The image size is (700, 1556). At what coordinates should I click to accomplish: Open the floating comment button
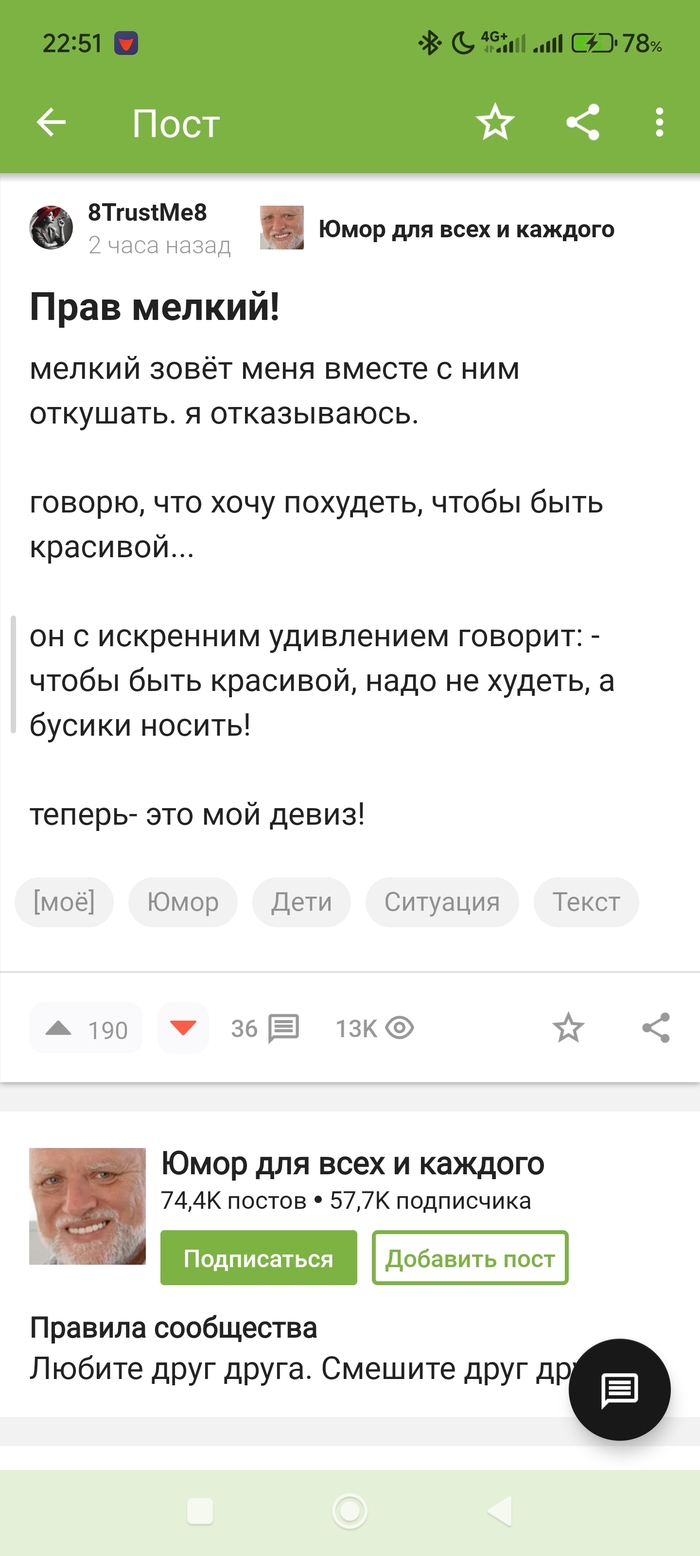(619, 1390)
